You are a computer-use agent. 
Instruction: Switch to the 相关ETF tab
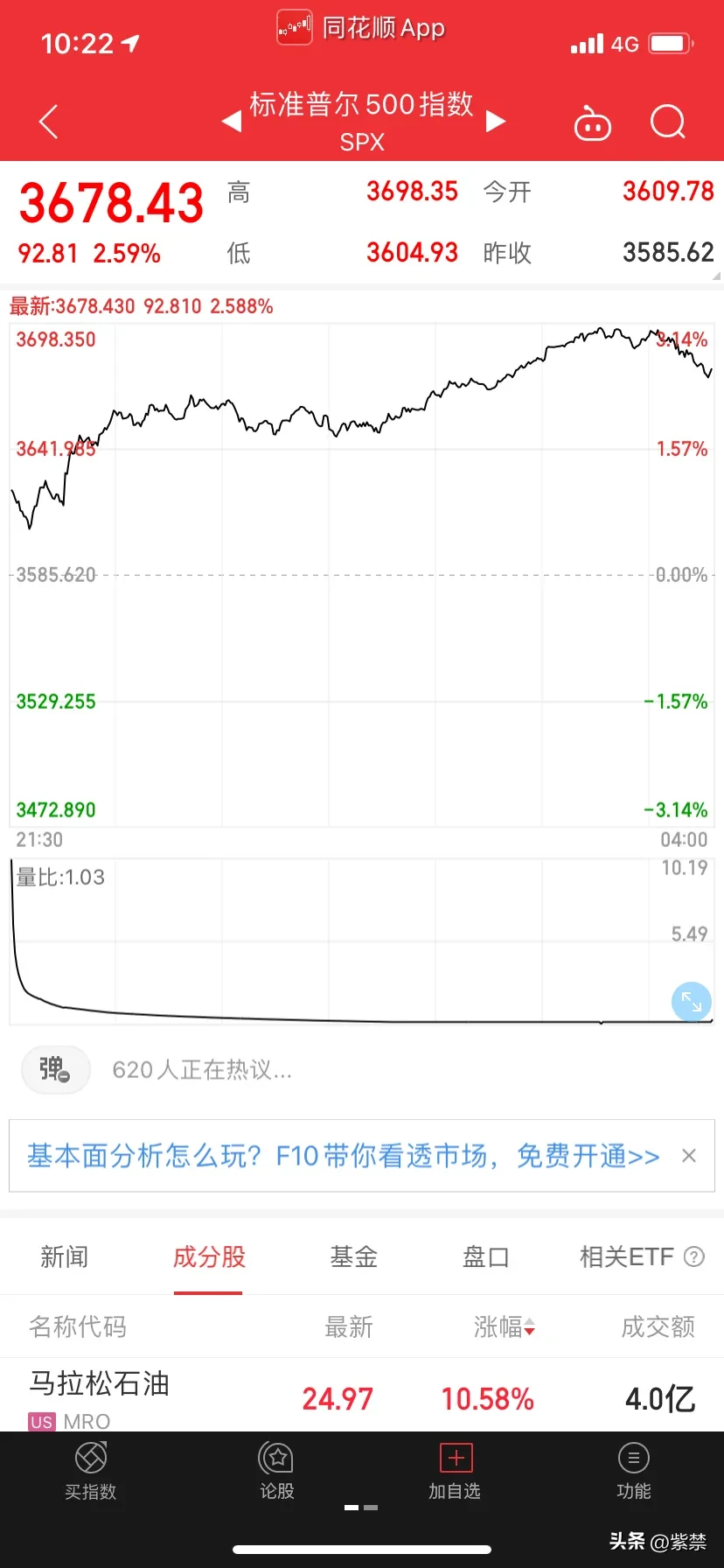(642, 1257)
